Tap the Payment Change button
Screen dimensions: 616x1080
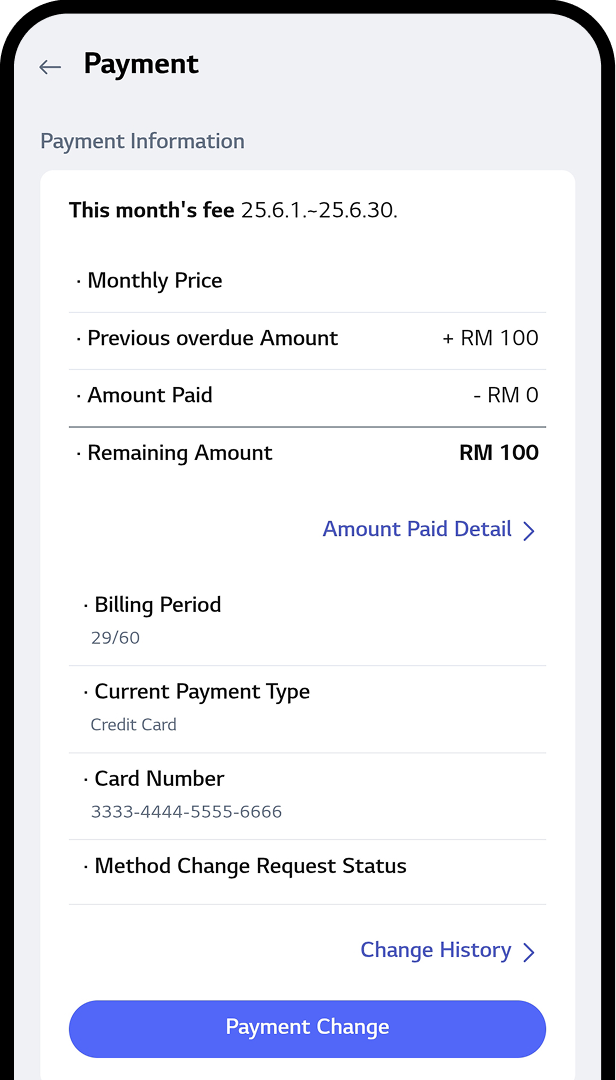307,1028
